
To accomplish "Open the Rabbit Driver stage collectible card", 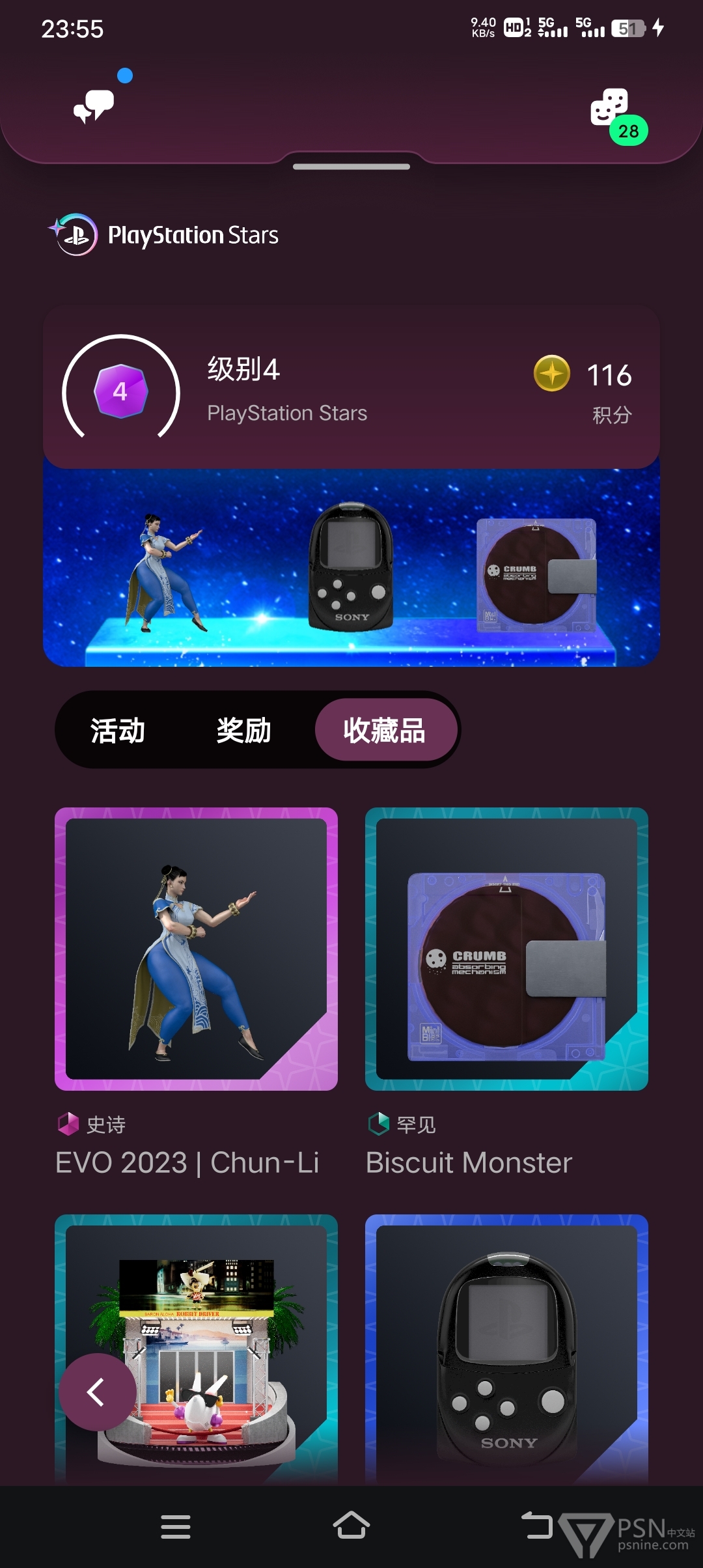I will pos(196,1349).
